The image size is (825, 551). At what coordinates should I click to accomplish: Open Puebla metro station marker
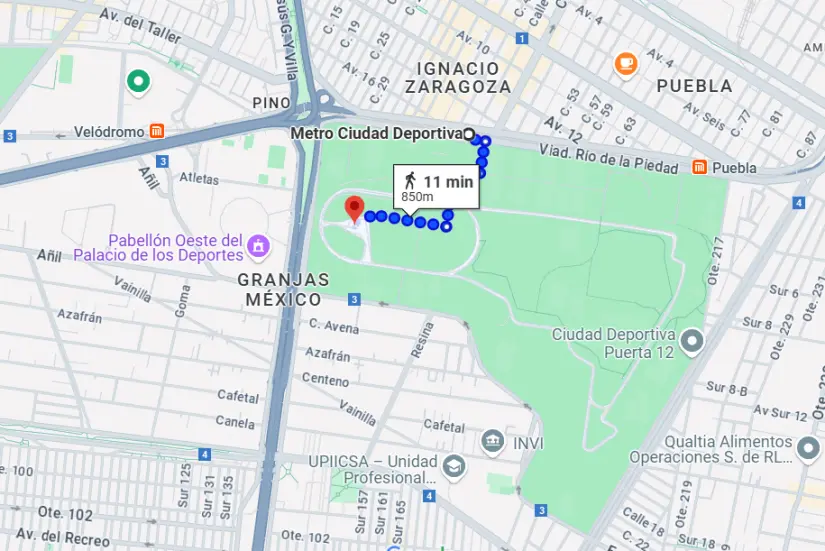700,166
